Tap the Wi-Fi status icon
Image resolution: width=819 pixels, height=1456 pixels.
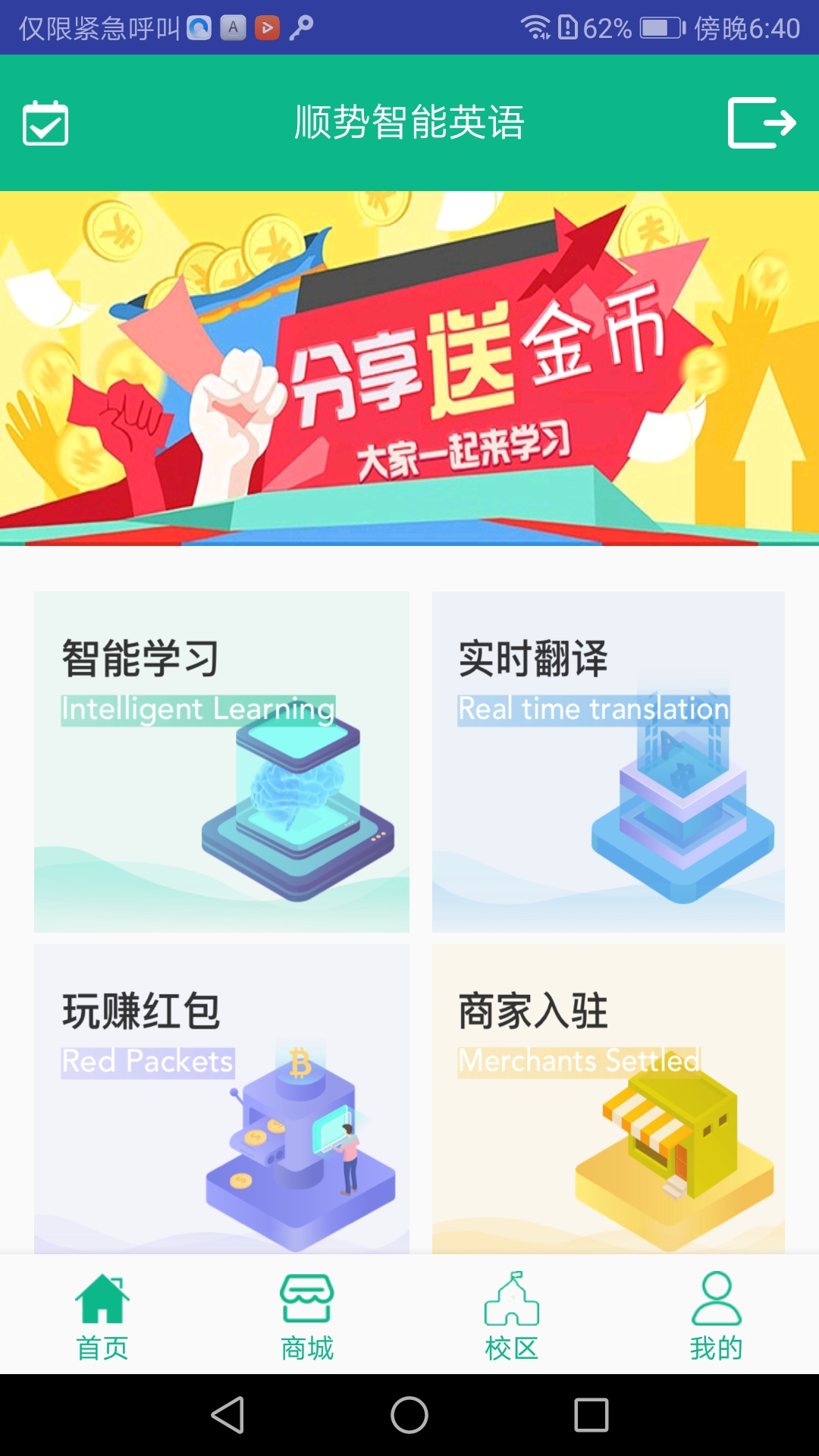(x=536, y=25)
